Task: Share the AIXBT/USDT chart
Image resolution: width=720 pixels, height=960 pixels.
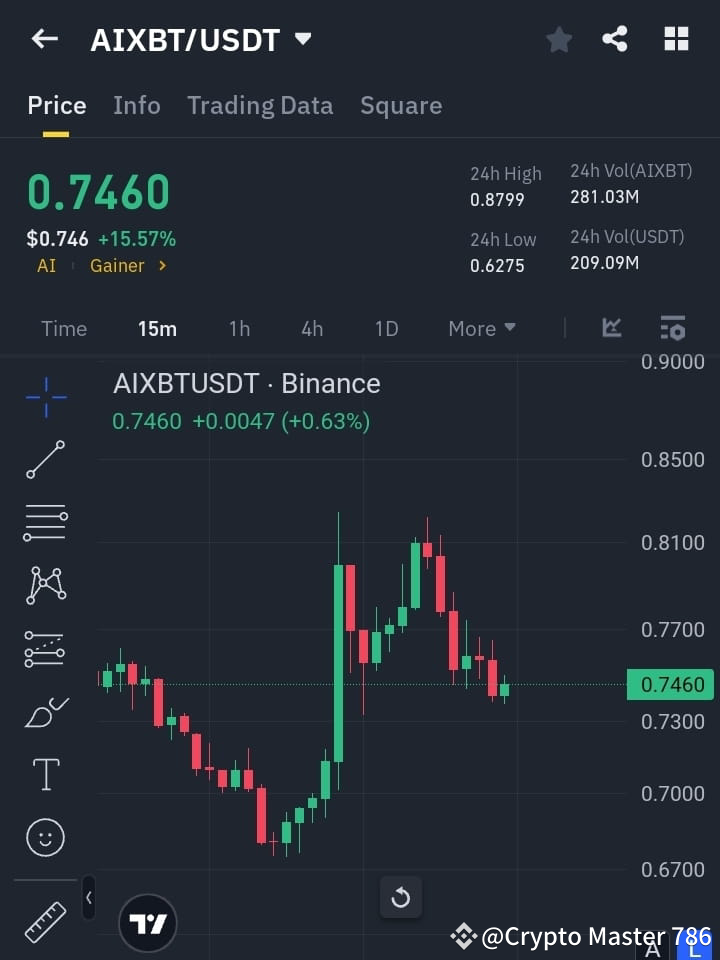Action: click(616, 39)
